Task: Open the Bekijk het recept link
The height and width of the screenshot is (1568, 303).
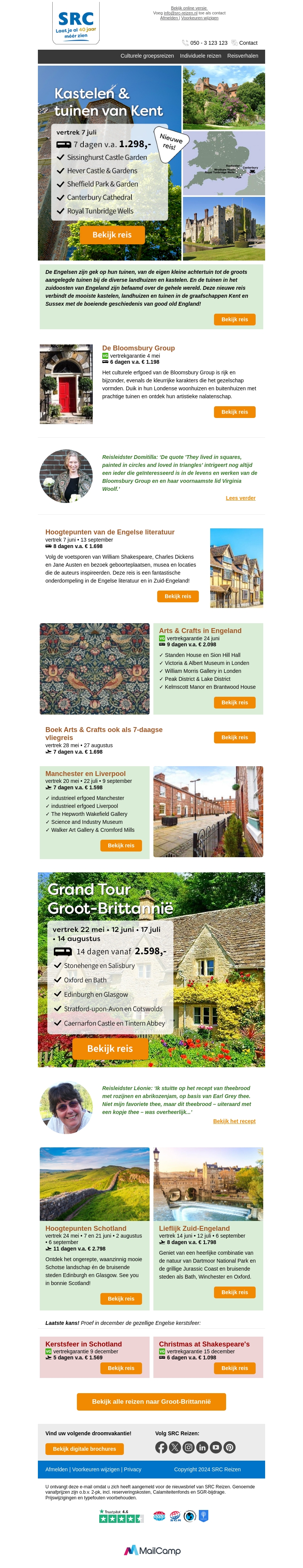Action: pyautogui.click(x=234, y=1121)
